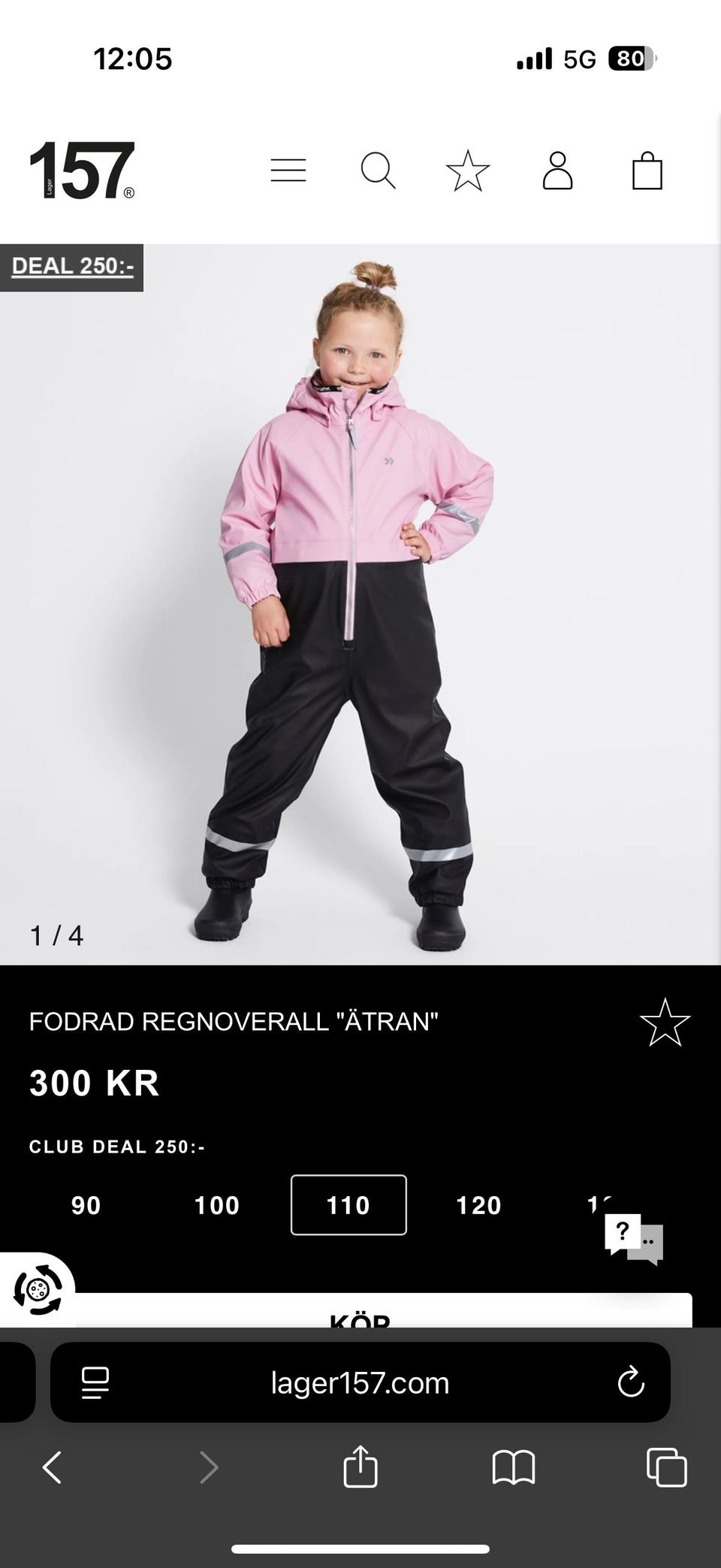Open the hamburger menu

click(x=288, y=171)
